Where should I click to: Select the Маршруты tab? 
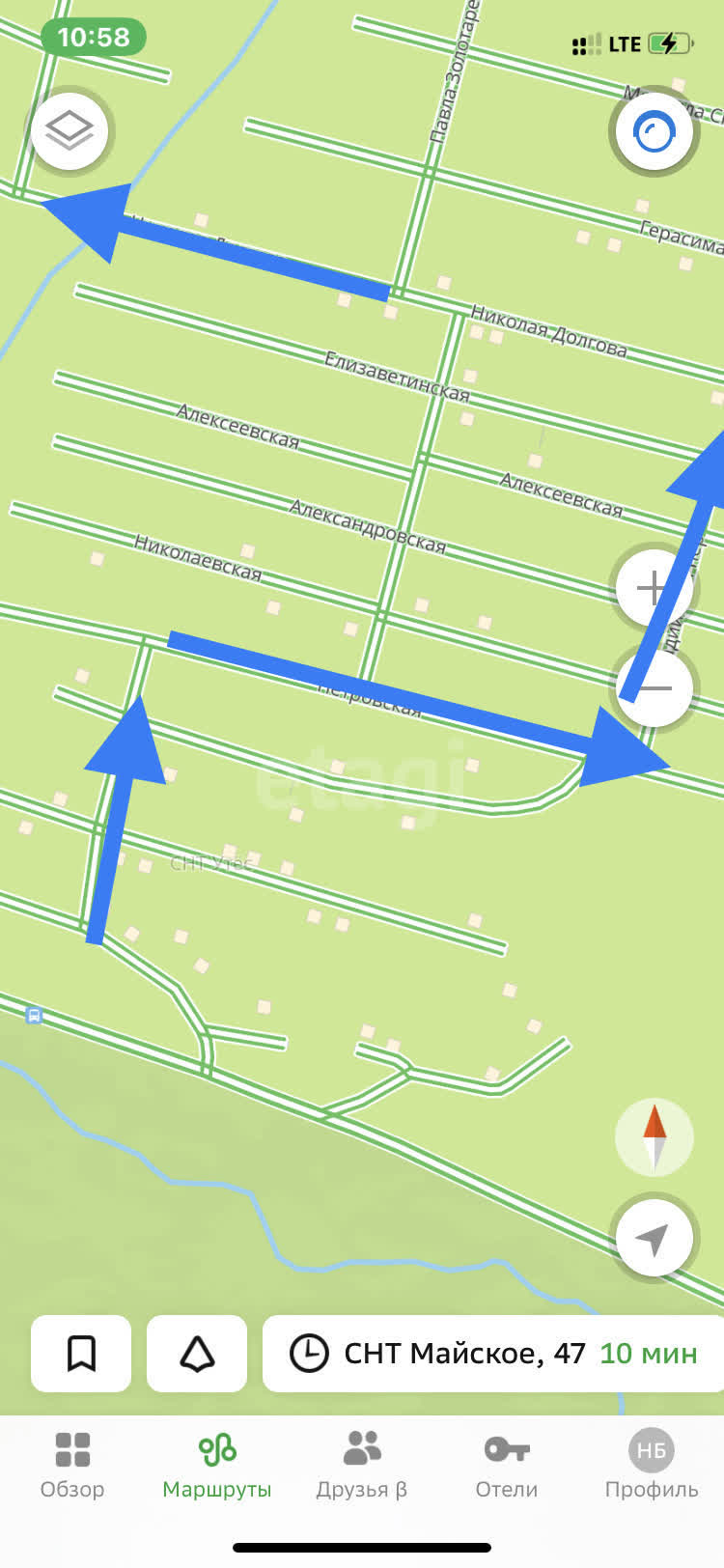coord(216,1465)
